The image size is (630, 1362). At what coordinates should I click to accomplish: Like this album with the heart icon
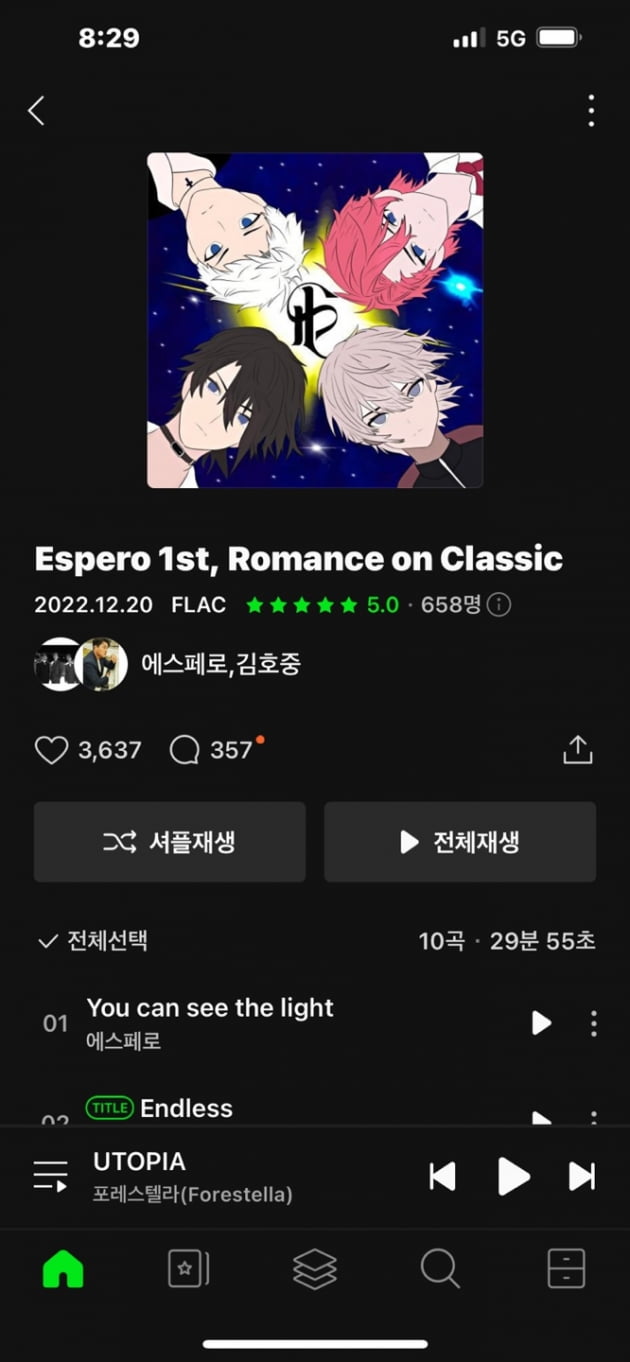[52, 750]
